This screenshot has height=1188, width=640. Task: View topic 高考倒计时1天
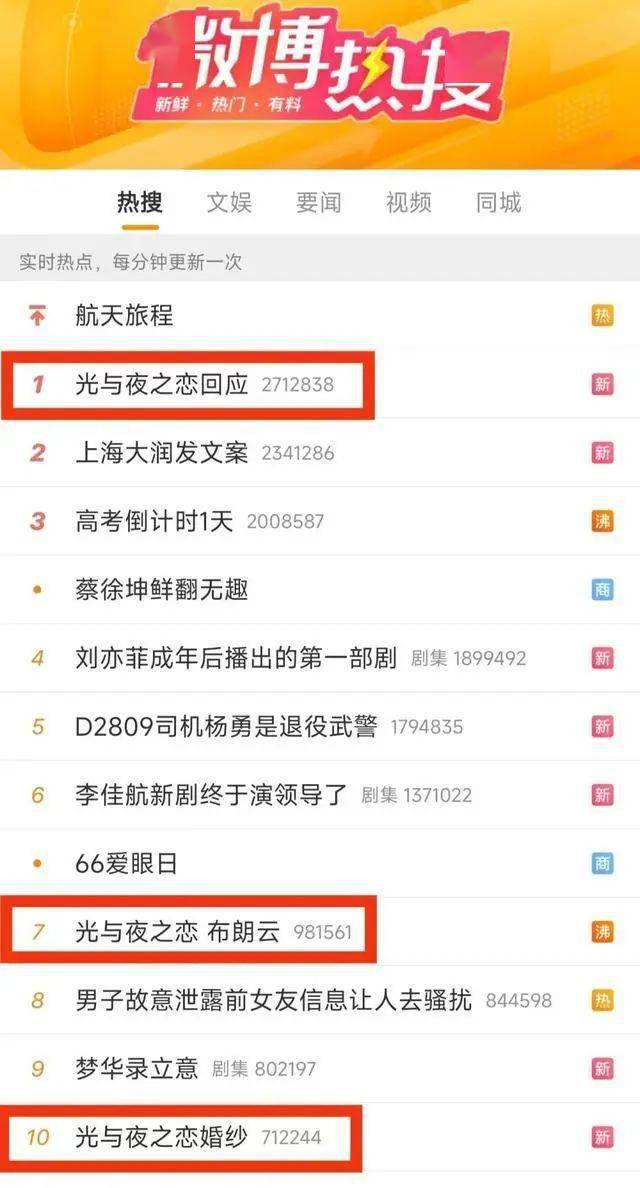(x=154, y=521)
